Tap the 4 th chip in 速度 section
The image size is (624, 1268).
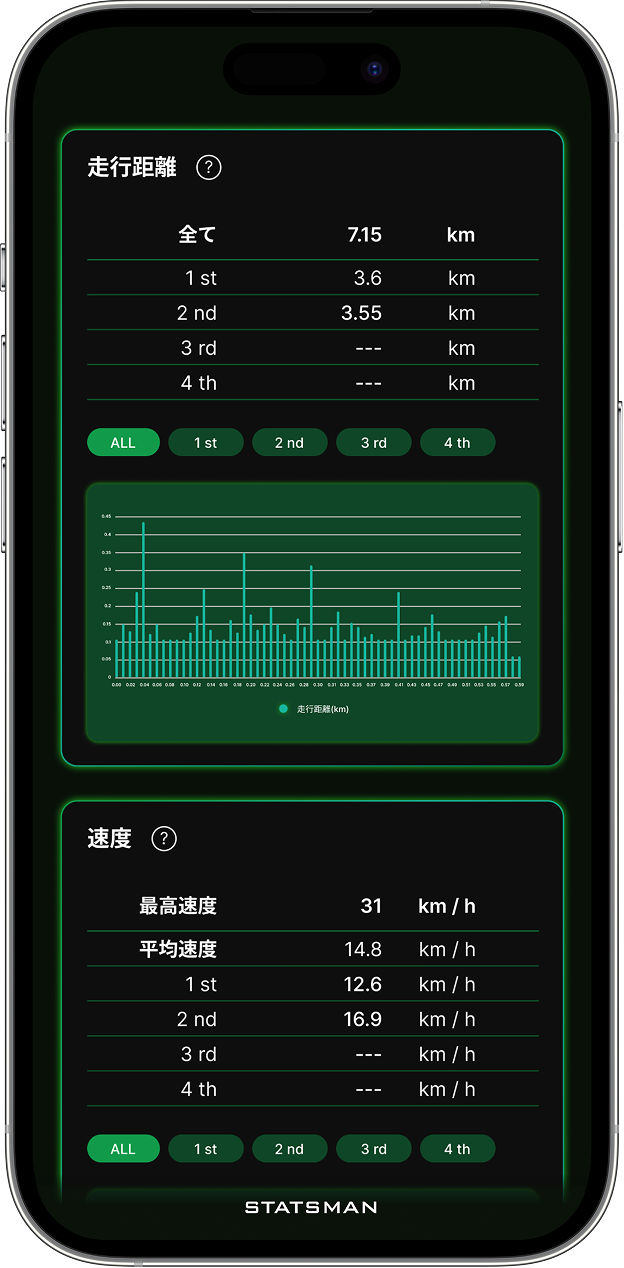point(457,1148)
